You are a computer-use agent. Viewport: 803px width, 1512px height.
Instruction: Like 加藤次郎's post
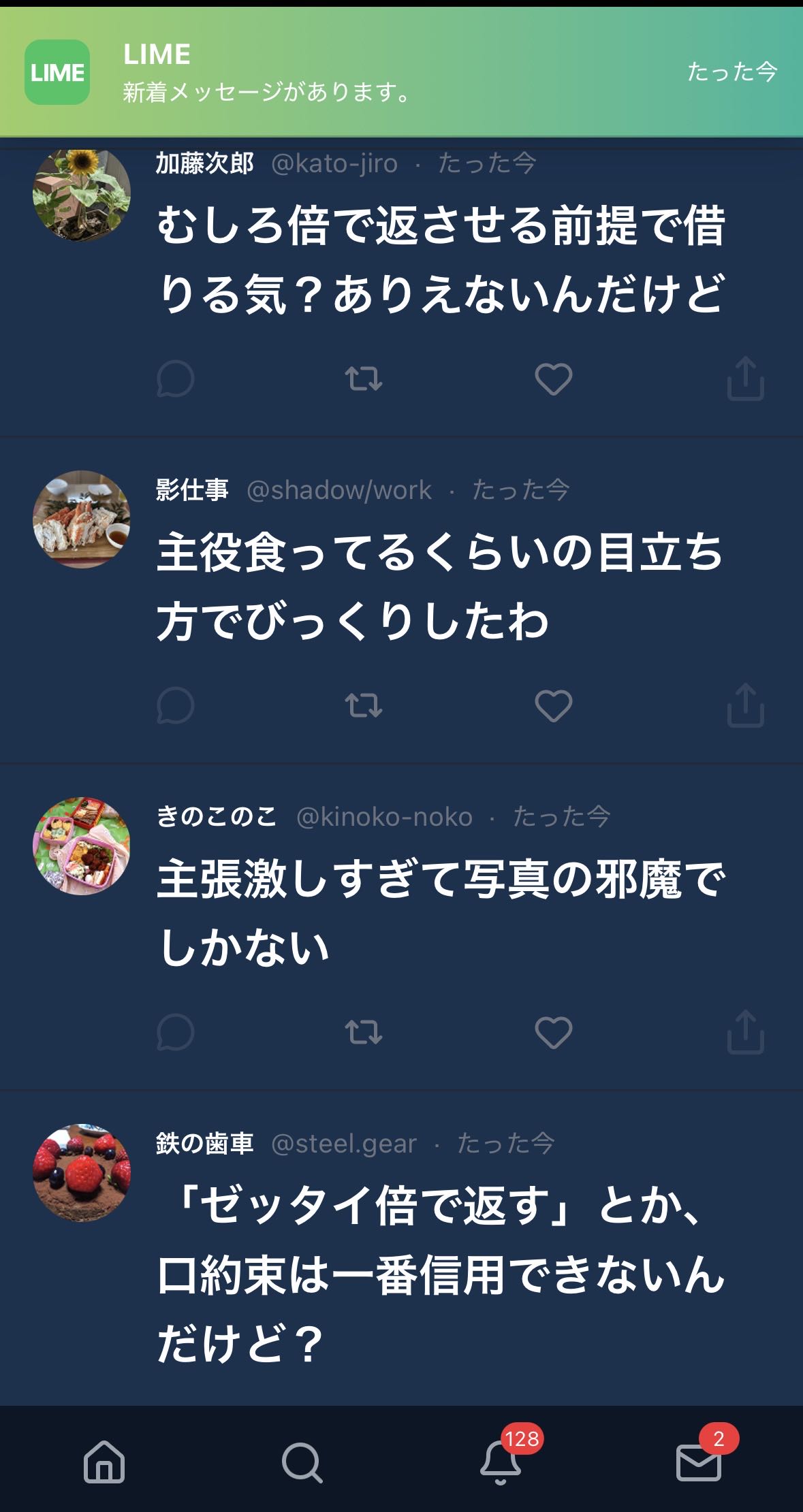(x=553, y=379)
